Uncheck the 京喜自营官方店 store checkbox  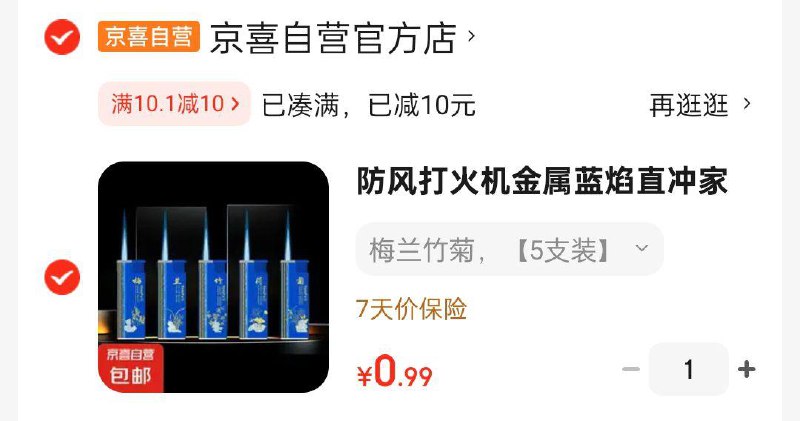(62, 38)
